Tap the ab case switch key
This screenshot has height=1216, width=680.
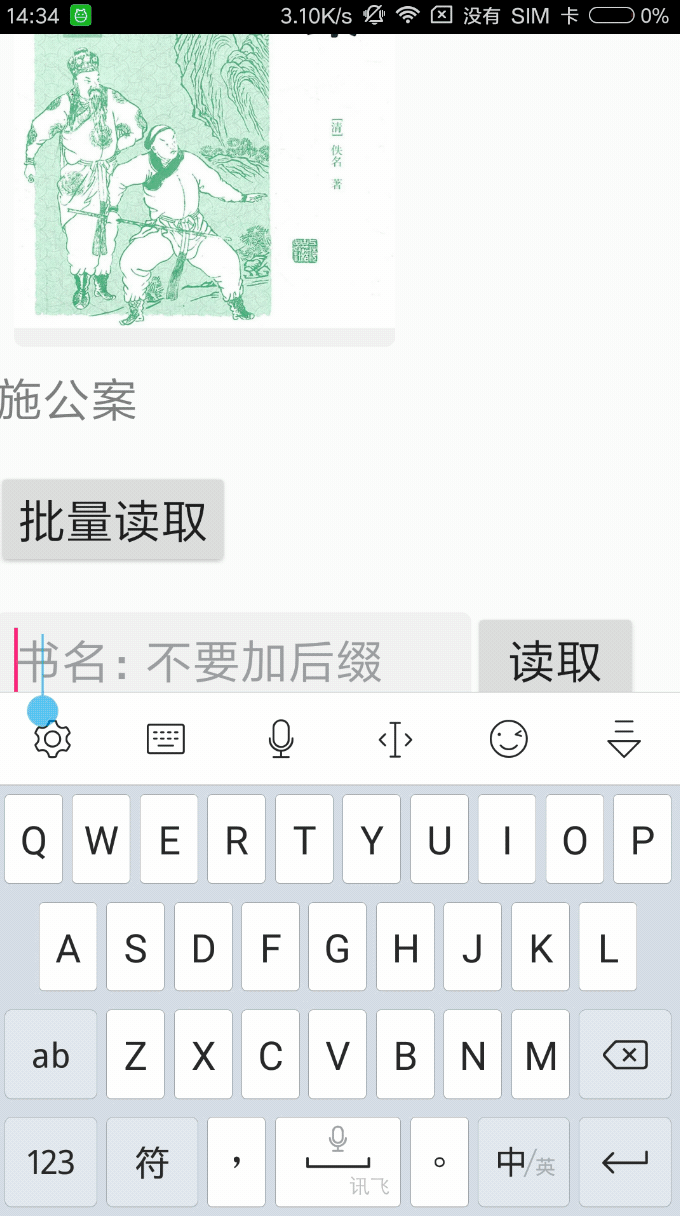pyautogui.click(x=51, y=1055)
